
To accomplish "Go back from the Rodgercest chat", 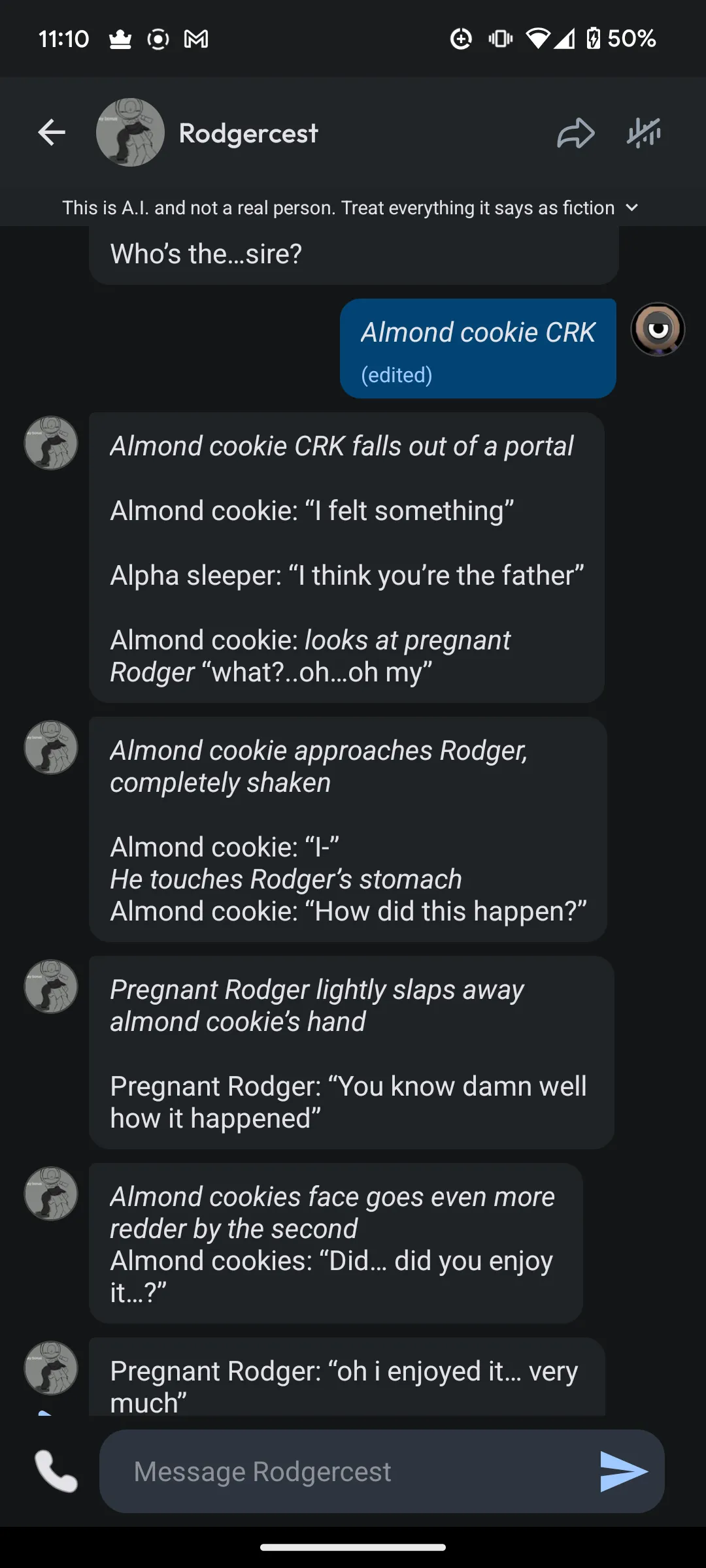I will pos(52,133).
